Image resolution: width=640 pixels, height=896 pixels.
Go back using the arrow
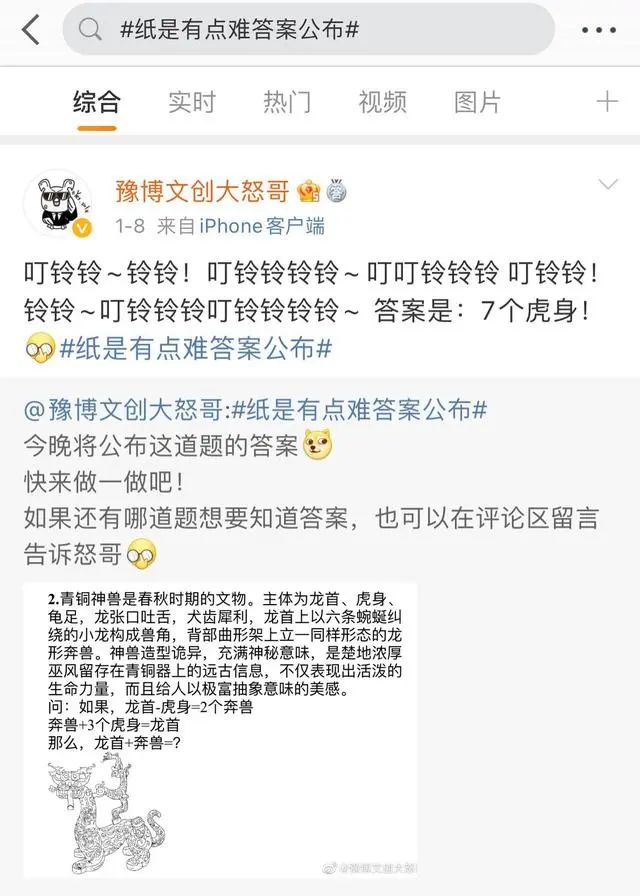pos(30,30)
